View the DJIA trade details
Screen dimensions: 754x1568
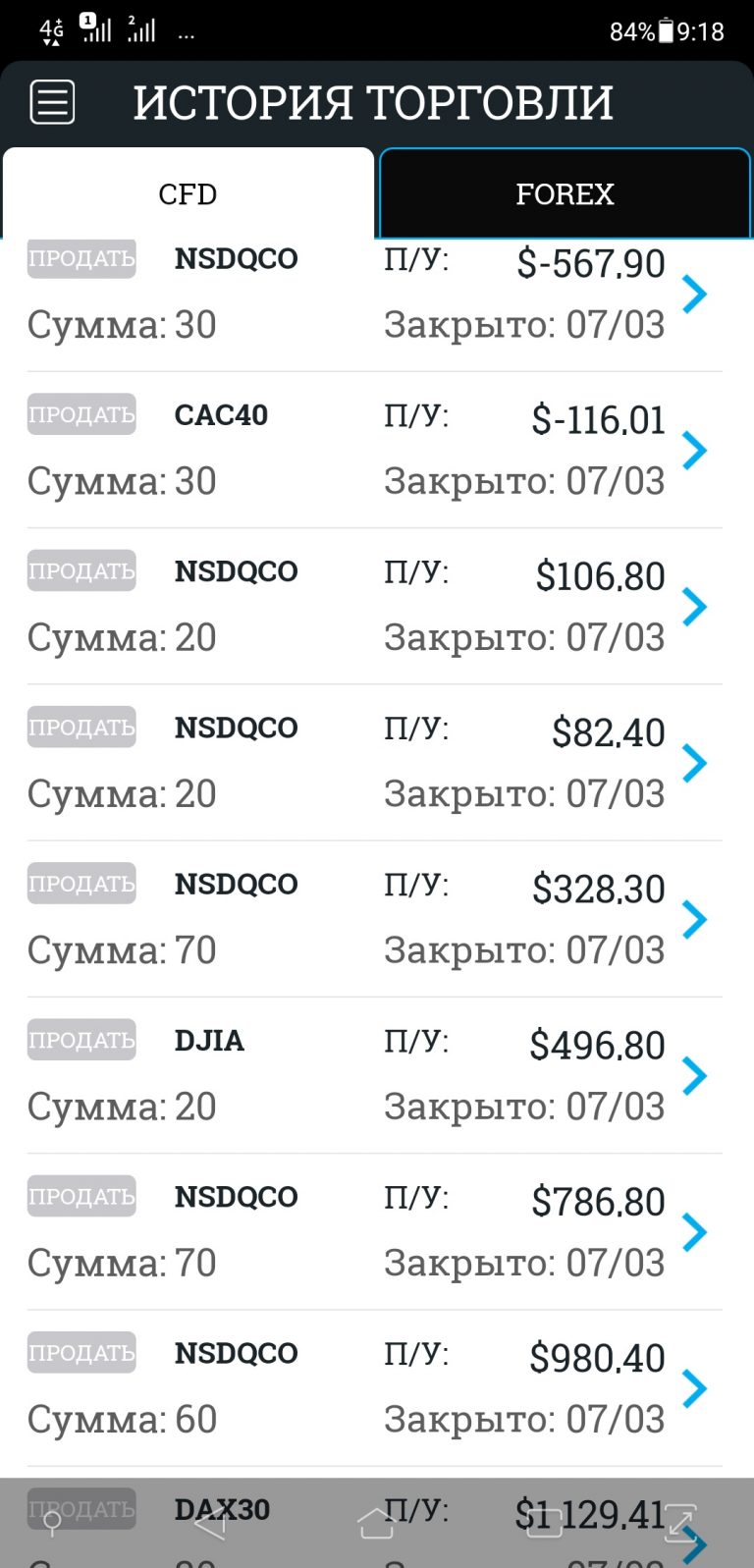point(375,1075)
